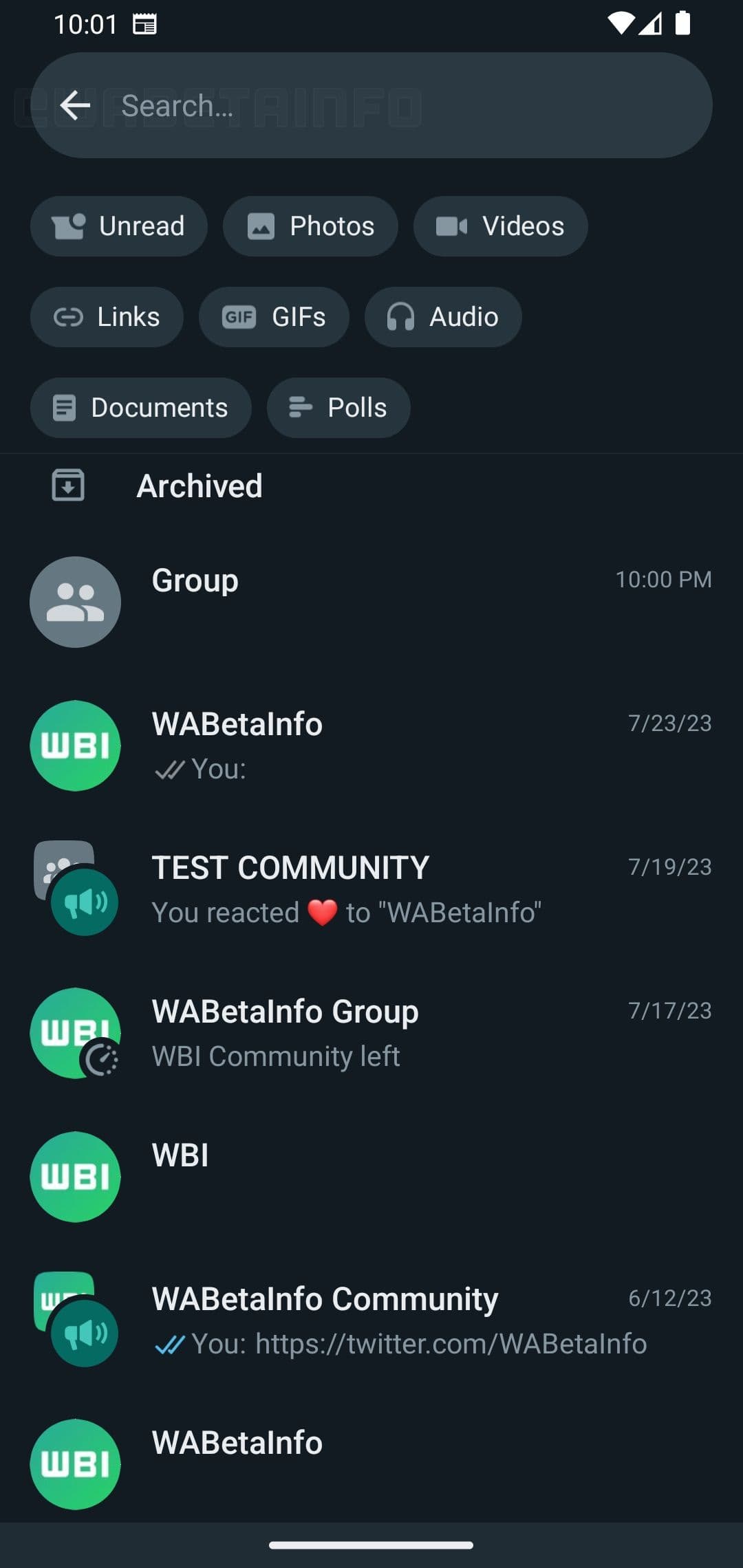Select the Videos camera icon

451,226
